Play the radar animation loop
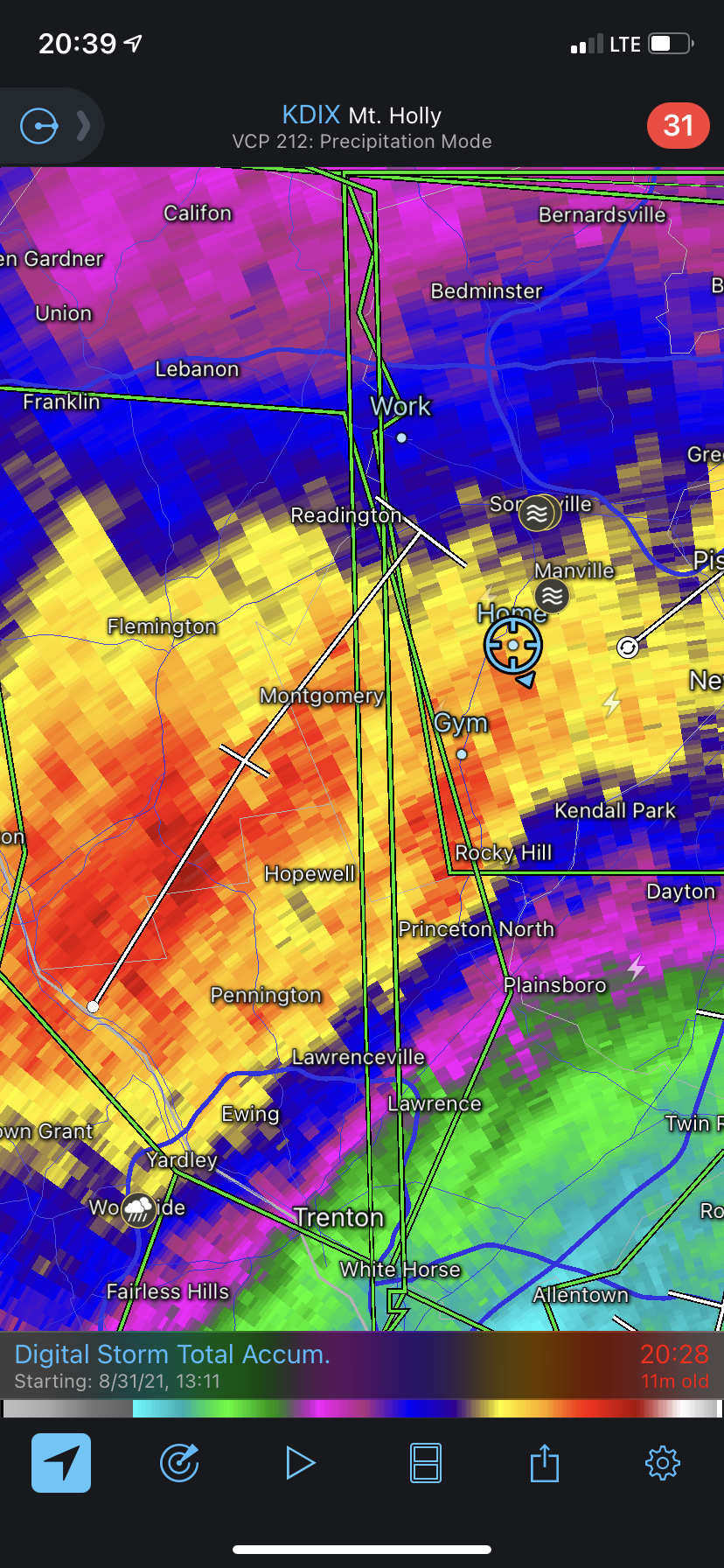This screenshot has height=1568, width=724. click(x=300, y=1462)
